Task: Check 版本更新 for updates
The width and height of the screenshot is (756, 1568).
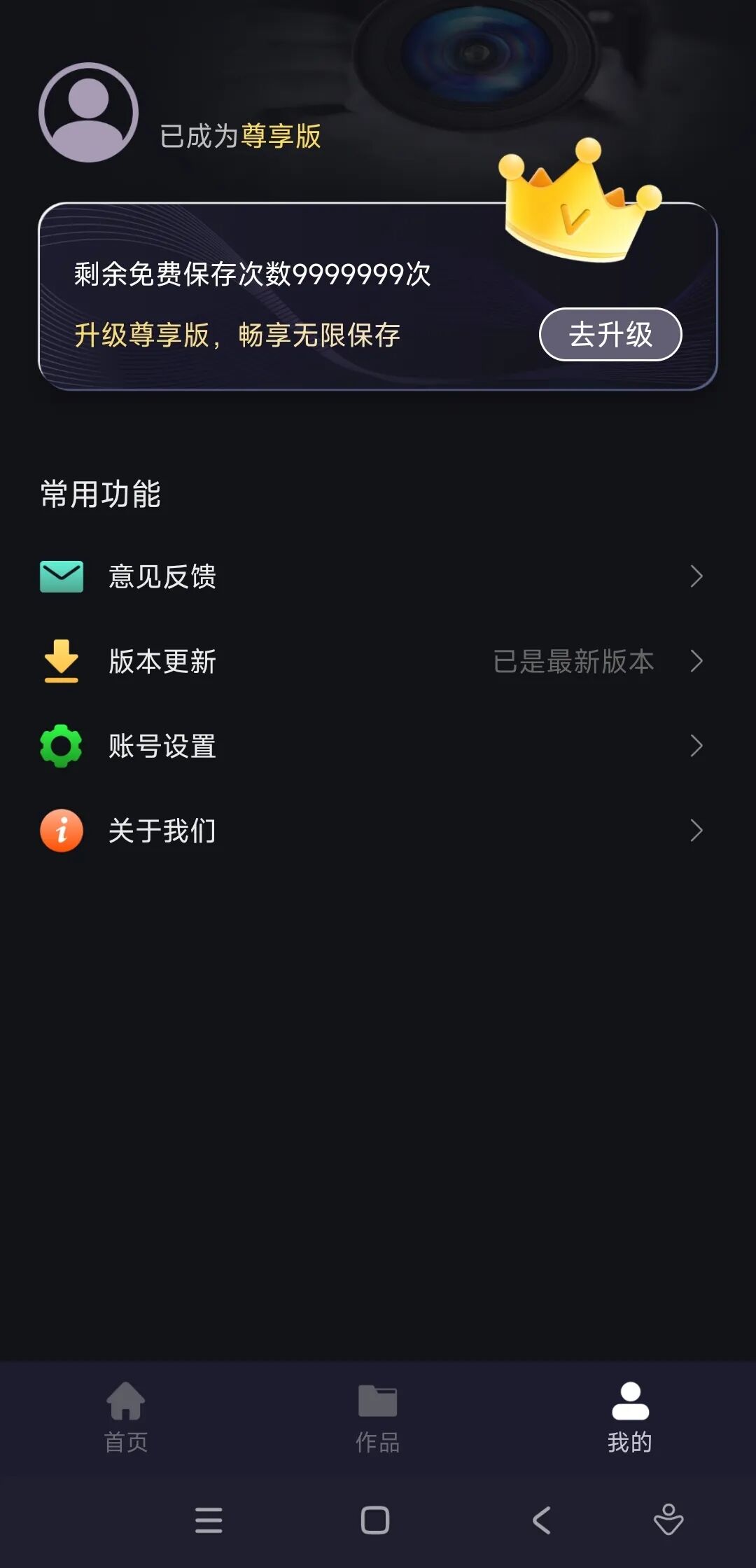Action: tap(371, 661)
